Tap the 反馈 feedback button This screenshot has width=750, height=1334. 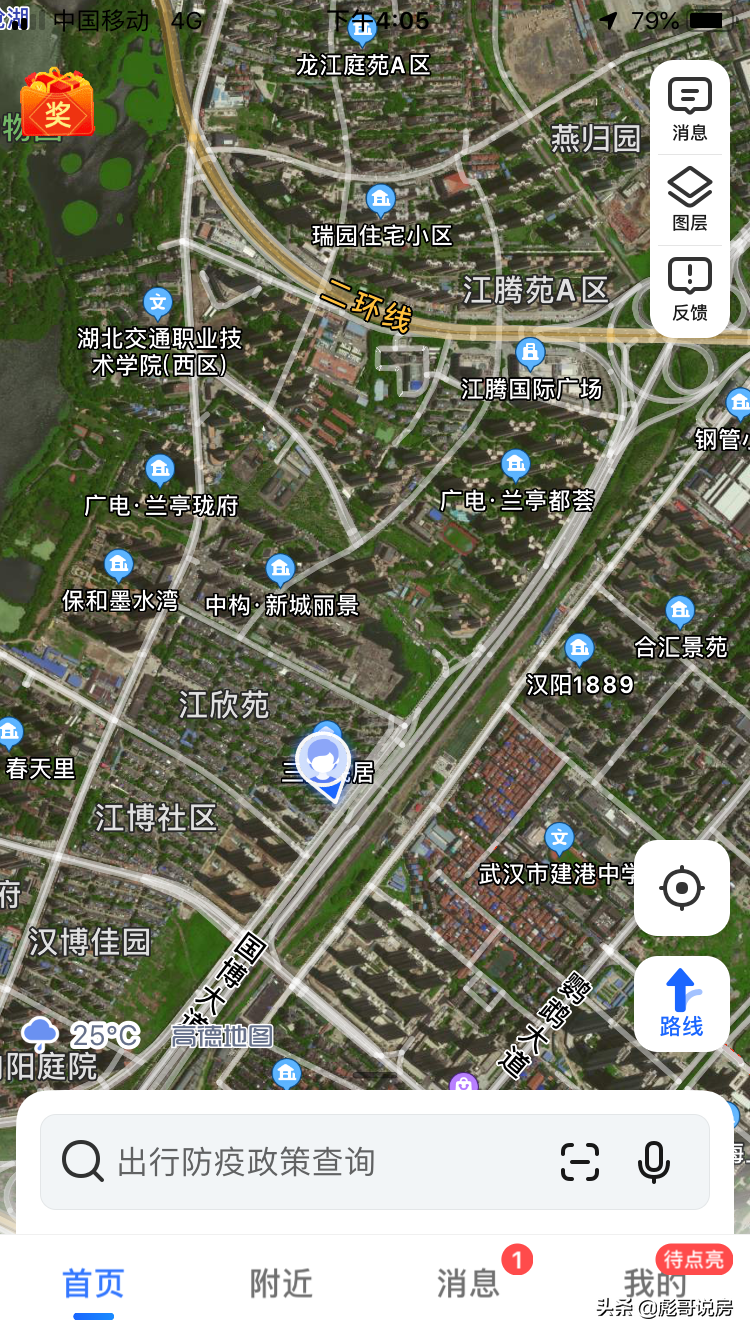(x=689, y=290)
